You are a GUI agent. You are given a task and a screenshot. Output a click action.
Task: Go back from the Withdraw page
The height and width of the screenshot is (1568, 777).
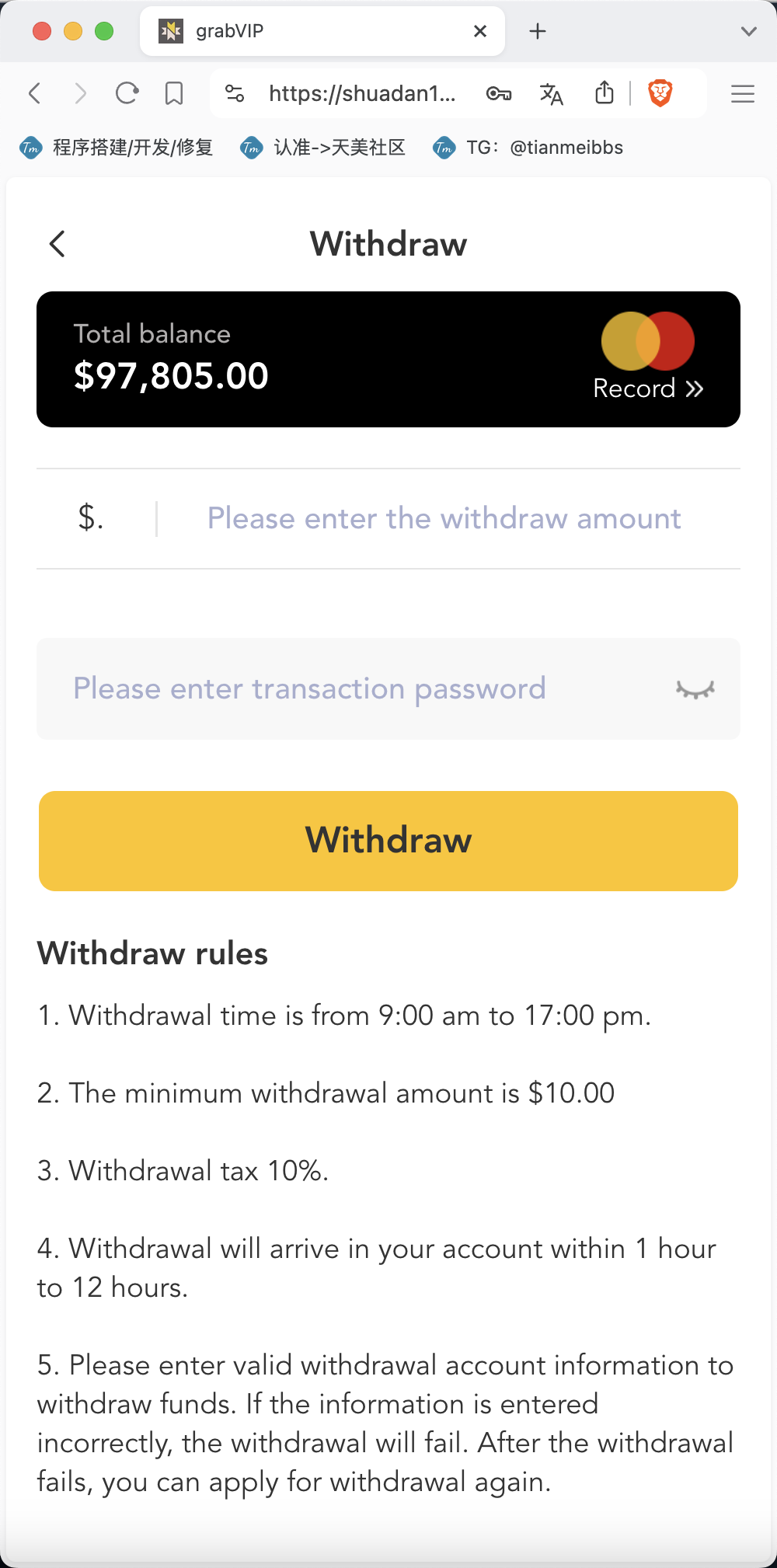pyautogui.click(x=57, y=244)
